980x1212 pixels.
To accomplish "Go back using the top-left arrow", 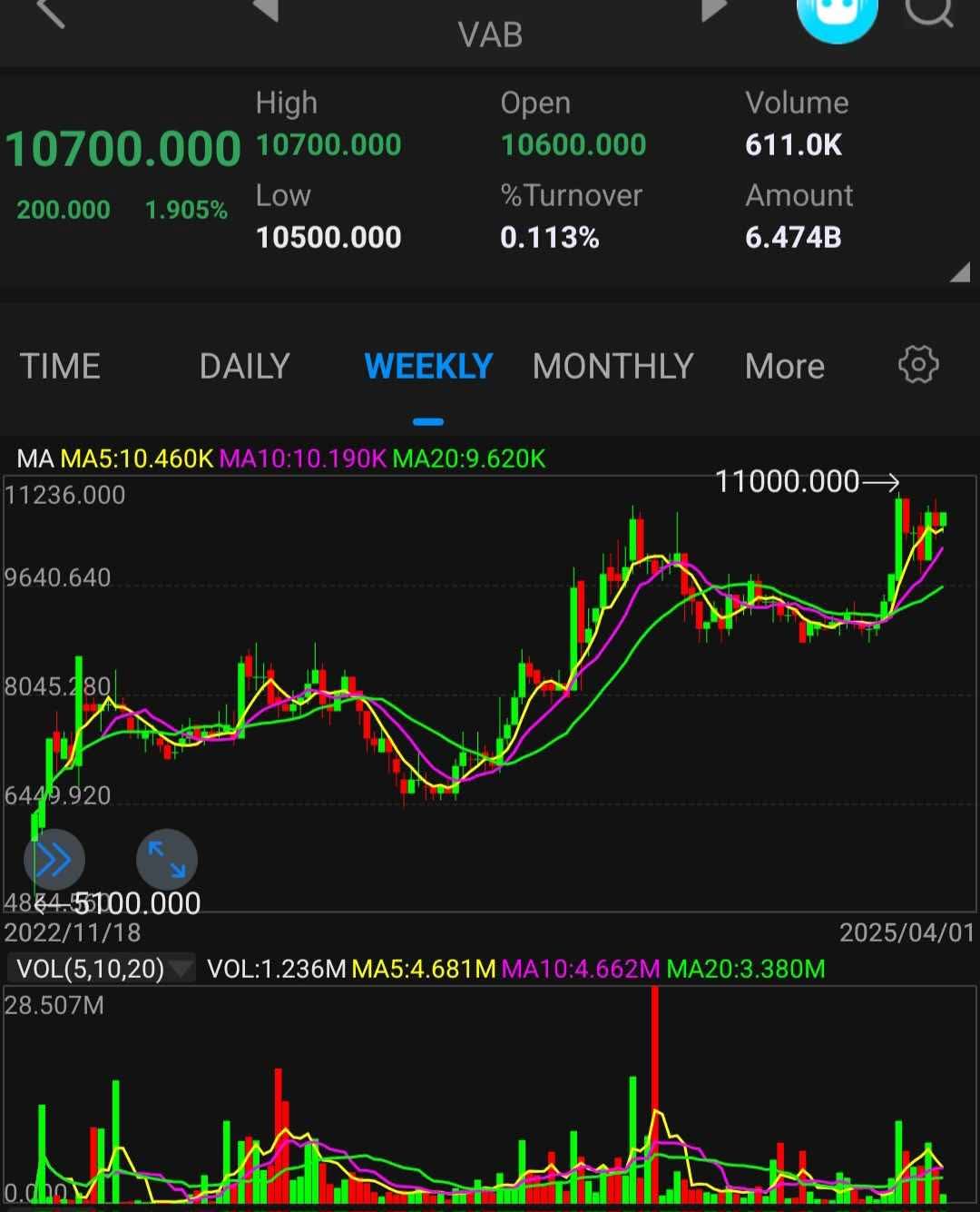I will click(x=51, y=11).
